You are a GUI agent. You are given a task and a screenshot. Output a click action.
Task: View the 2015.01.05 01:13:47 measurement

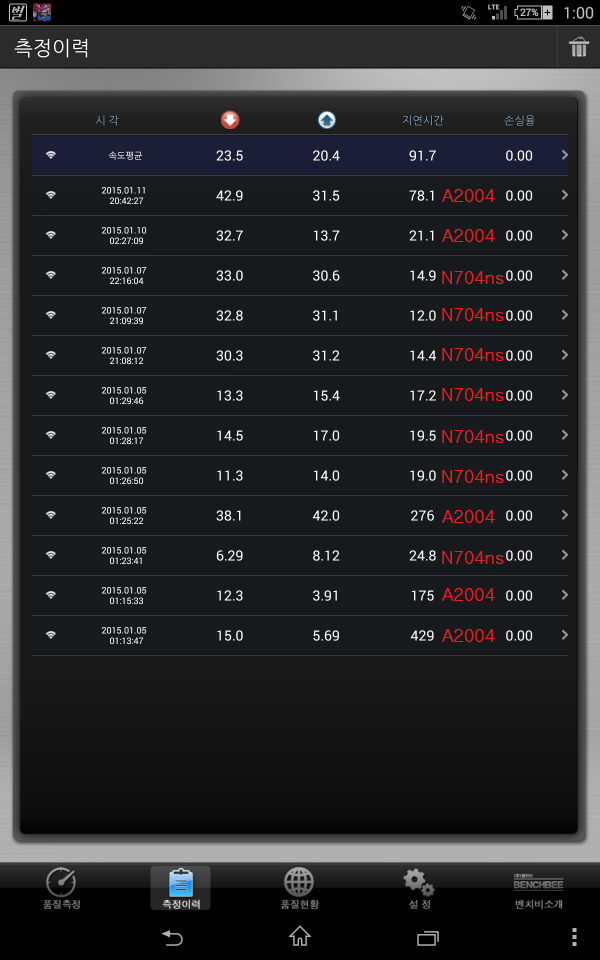[300, 636]
